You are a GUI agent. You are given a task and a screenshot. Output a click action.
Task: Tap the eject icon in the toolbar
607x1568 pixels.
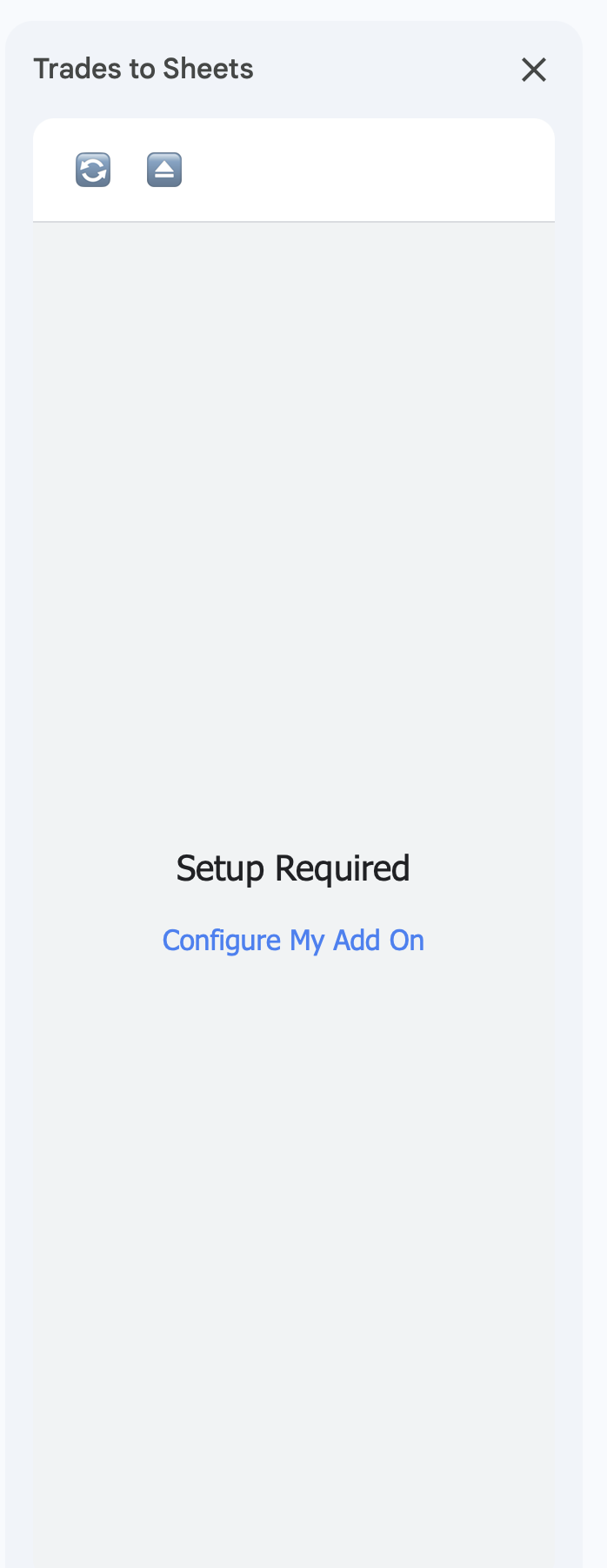164,170
